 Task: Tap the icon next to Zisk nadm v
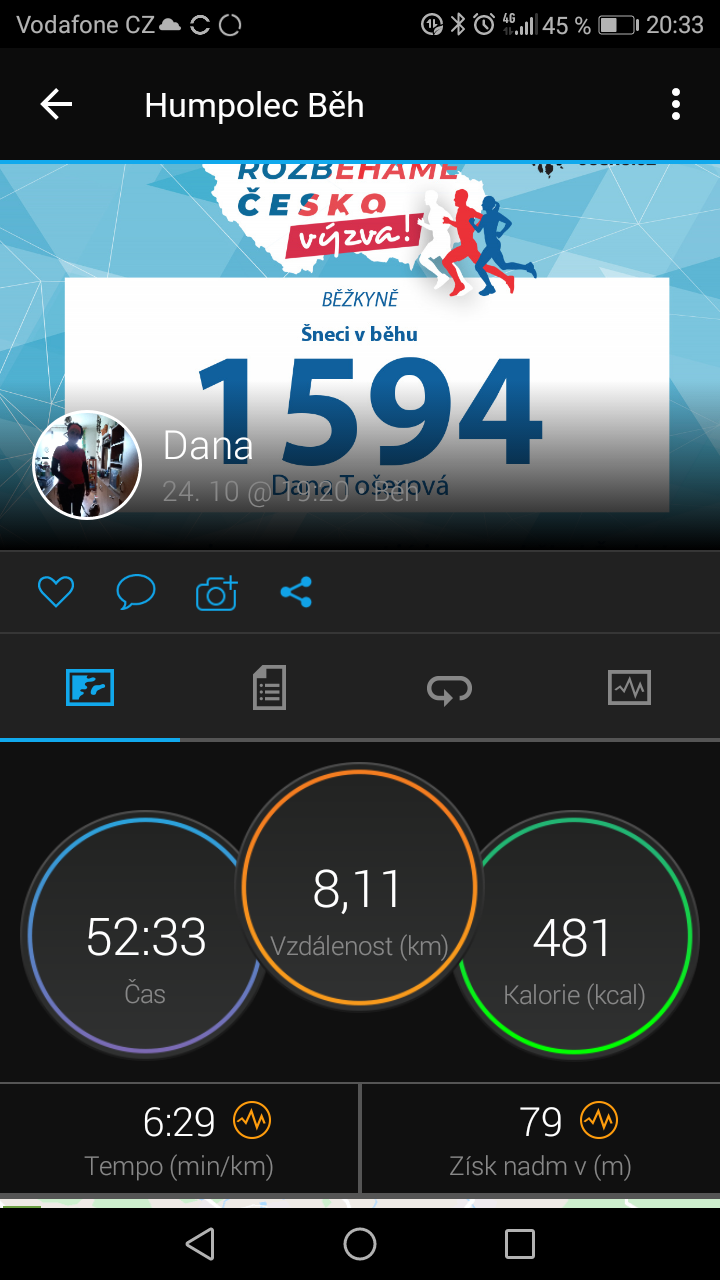click(x=600, y=1121)
